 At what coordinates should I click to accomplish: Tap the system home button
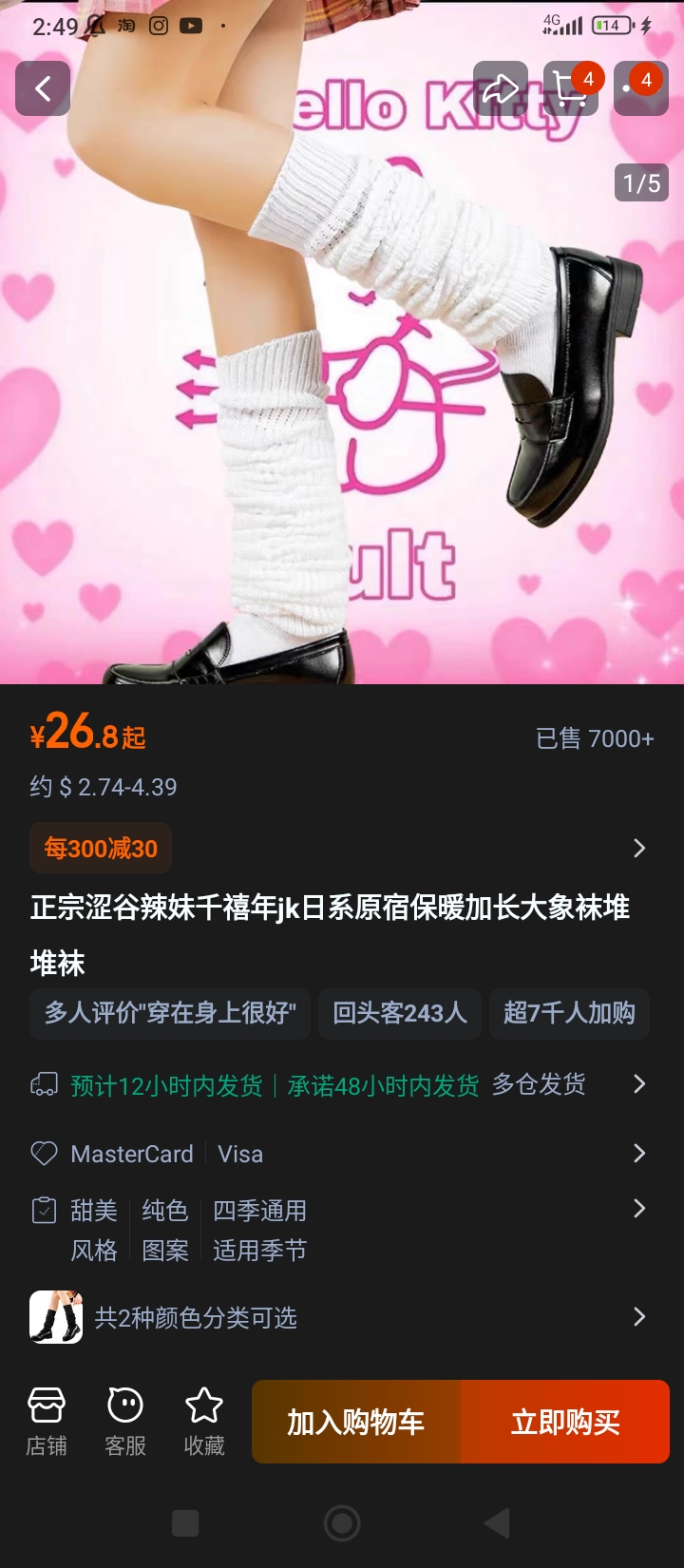342,1523
